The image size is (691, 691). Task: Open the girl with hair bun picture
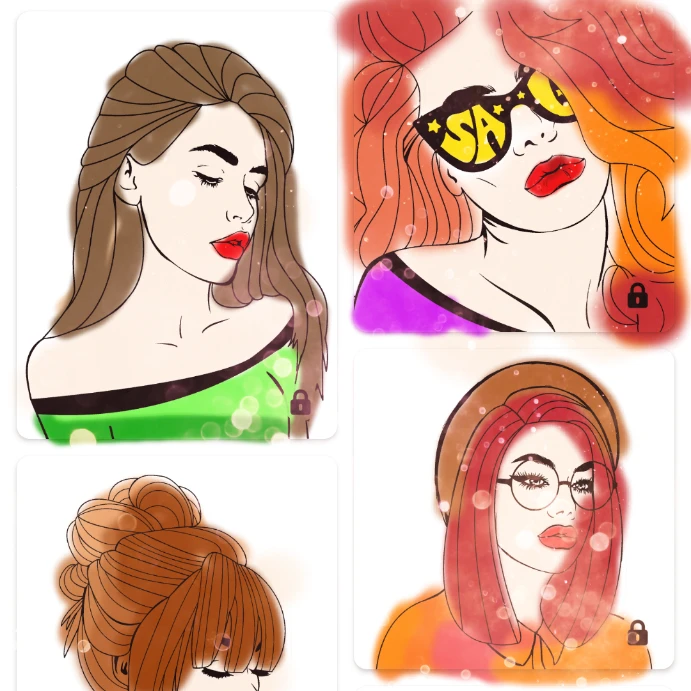click(177, 573)
